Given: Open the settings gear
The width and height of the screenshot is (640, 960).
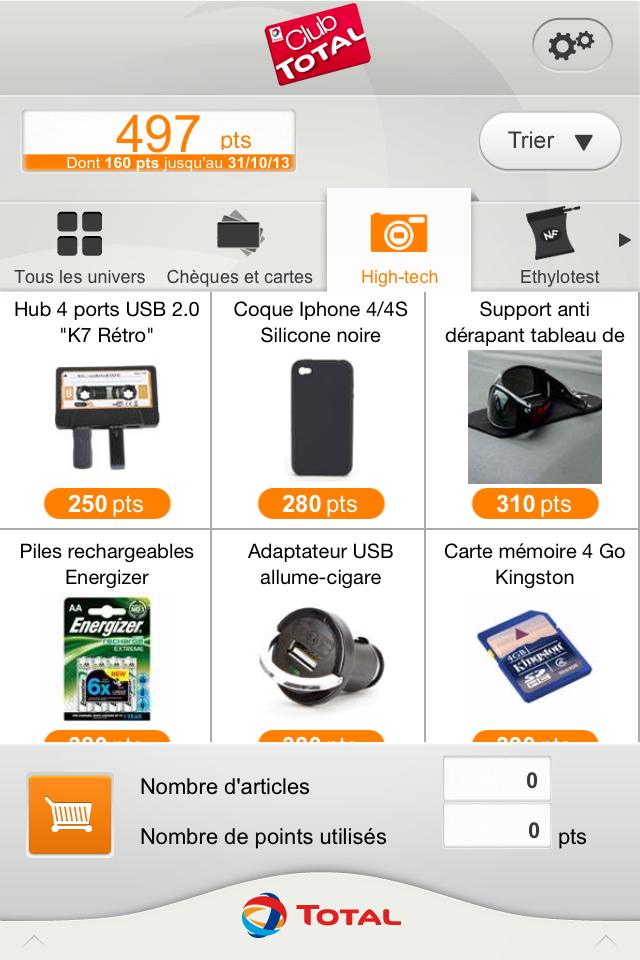Looking at the screenshot, I should 572,45.
